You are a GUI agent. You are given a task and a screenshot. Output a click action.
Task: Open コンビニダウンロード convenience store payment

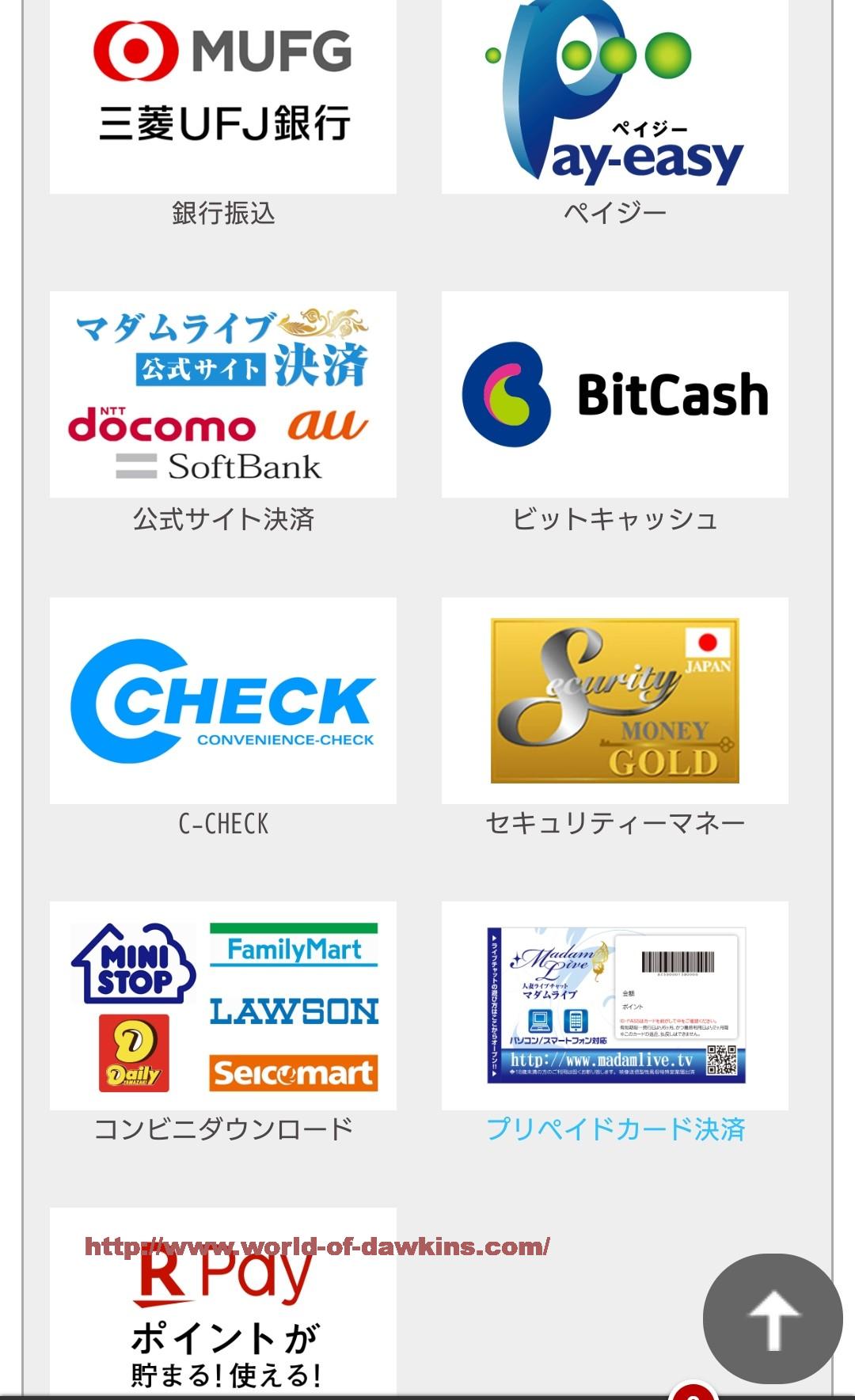(222, 1005)
